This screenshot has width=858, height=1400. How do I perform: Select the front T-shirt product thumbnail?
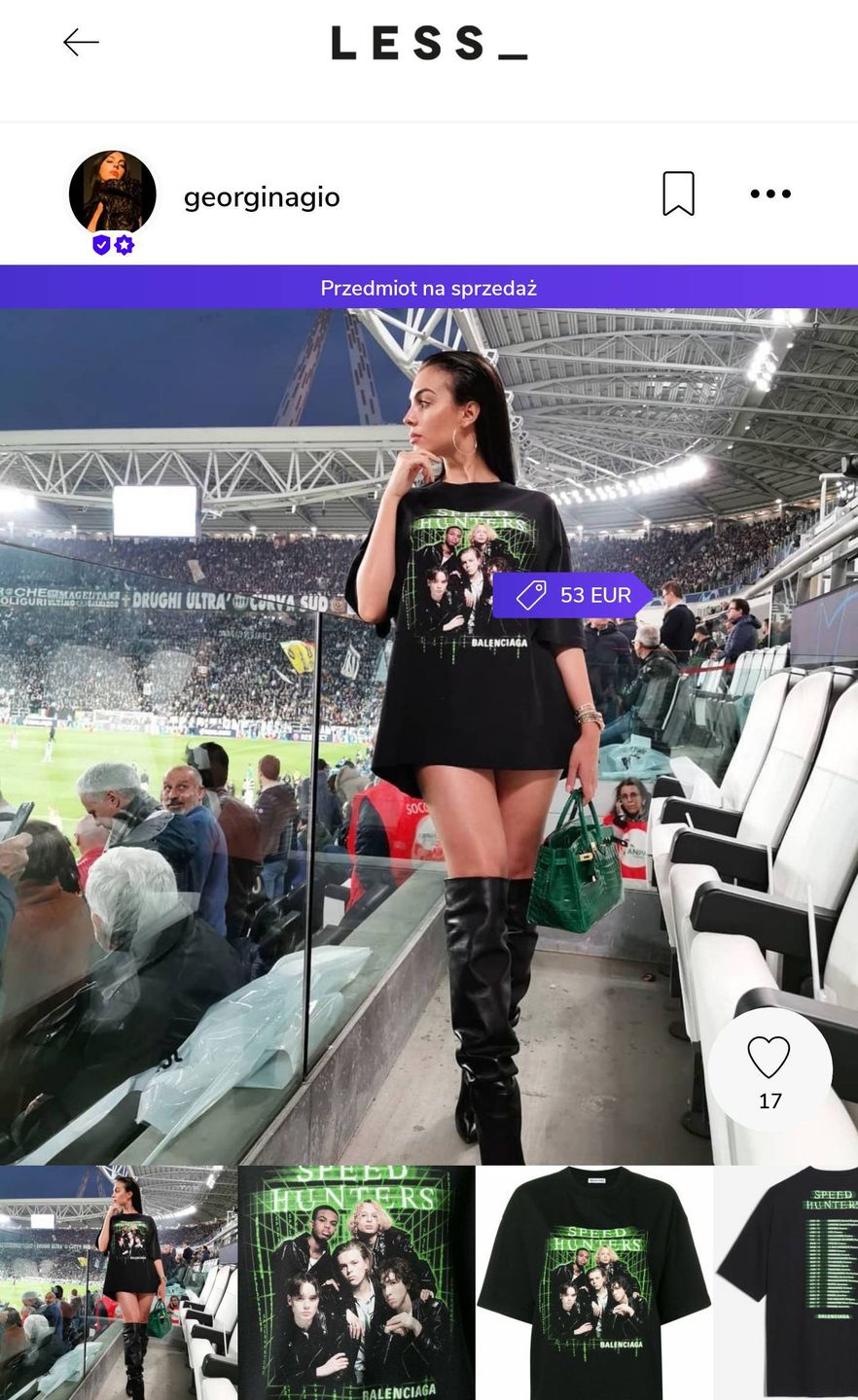(593, 1282)
